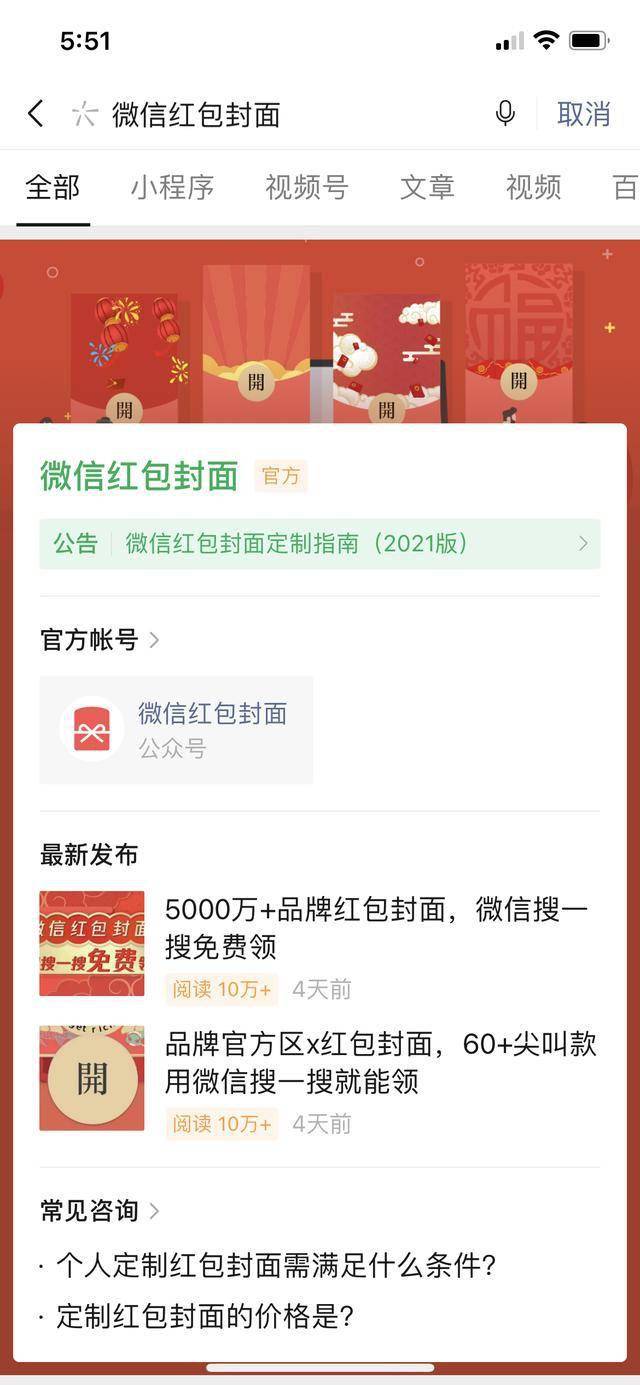
Task: Go back using the back arrow
Action: click(x=36, y=114)
